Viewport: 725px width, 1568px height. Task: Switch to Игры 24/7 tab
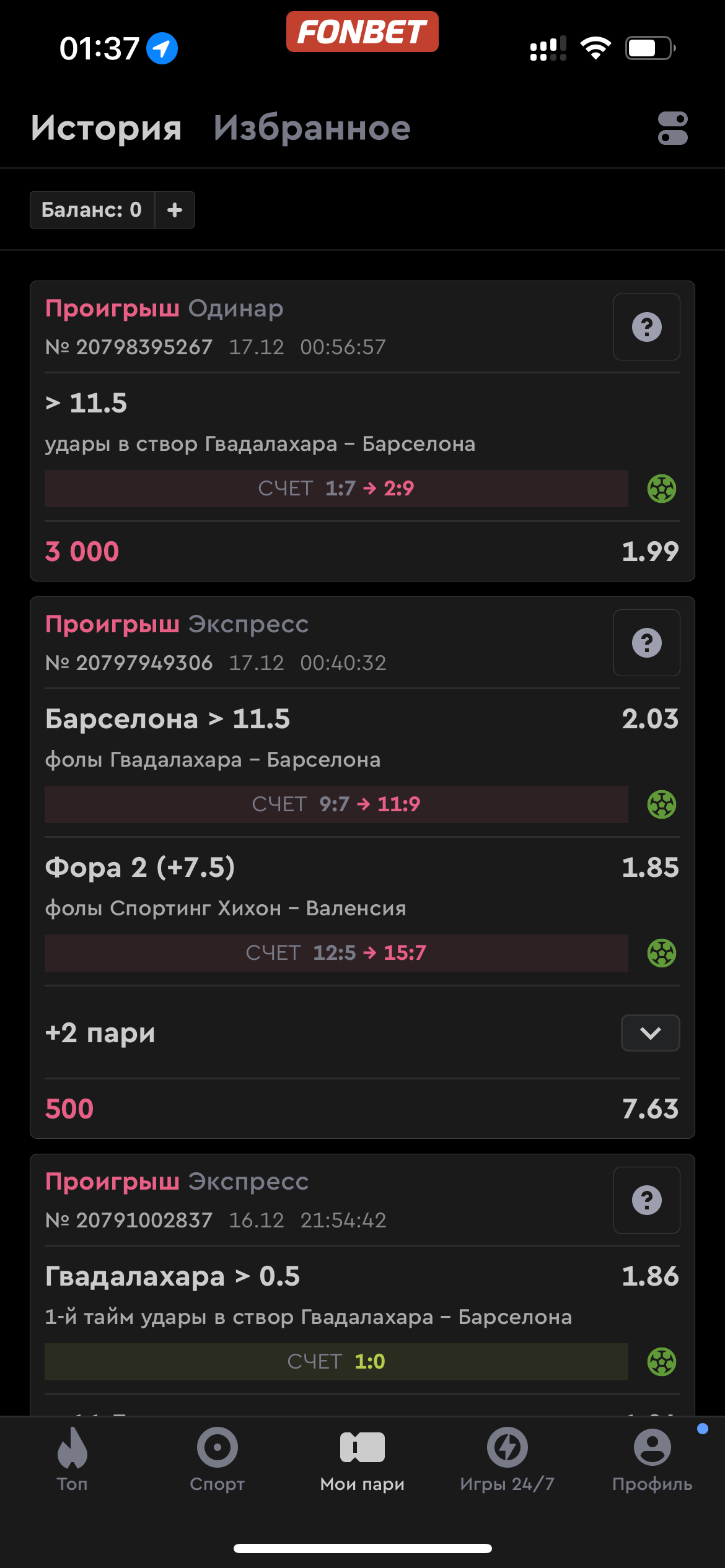coord(507,1459)
